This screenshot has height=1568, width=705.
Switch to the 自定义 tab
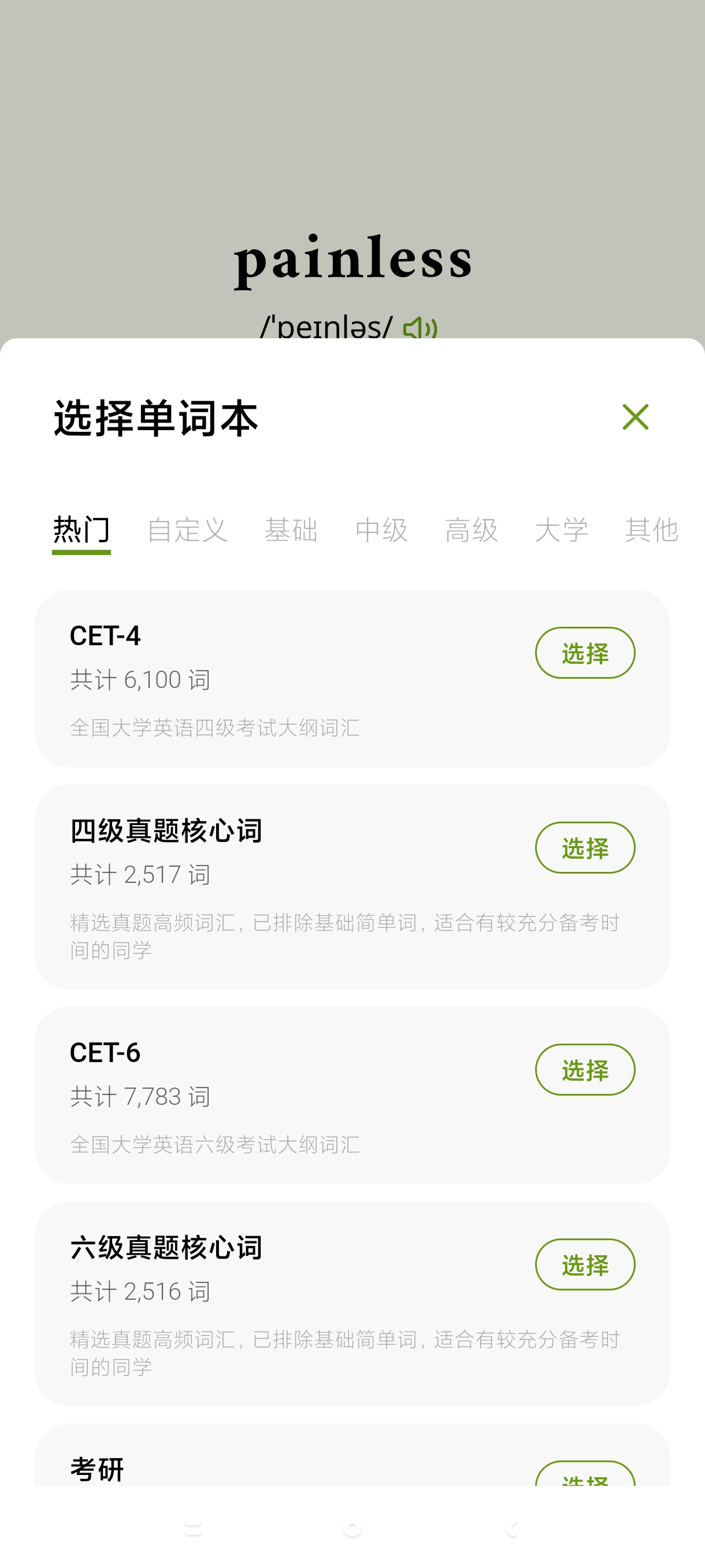[x=187, y=529]
